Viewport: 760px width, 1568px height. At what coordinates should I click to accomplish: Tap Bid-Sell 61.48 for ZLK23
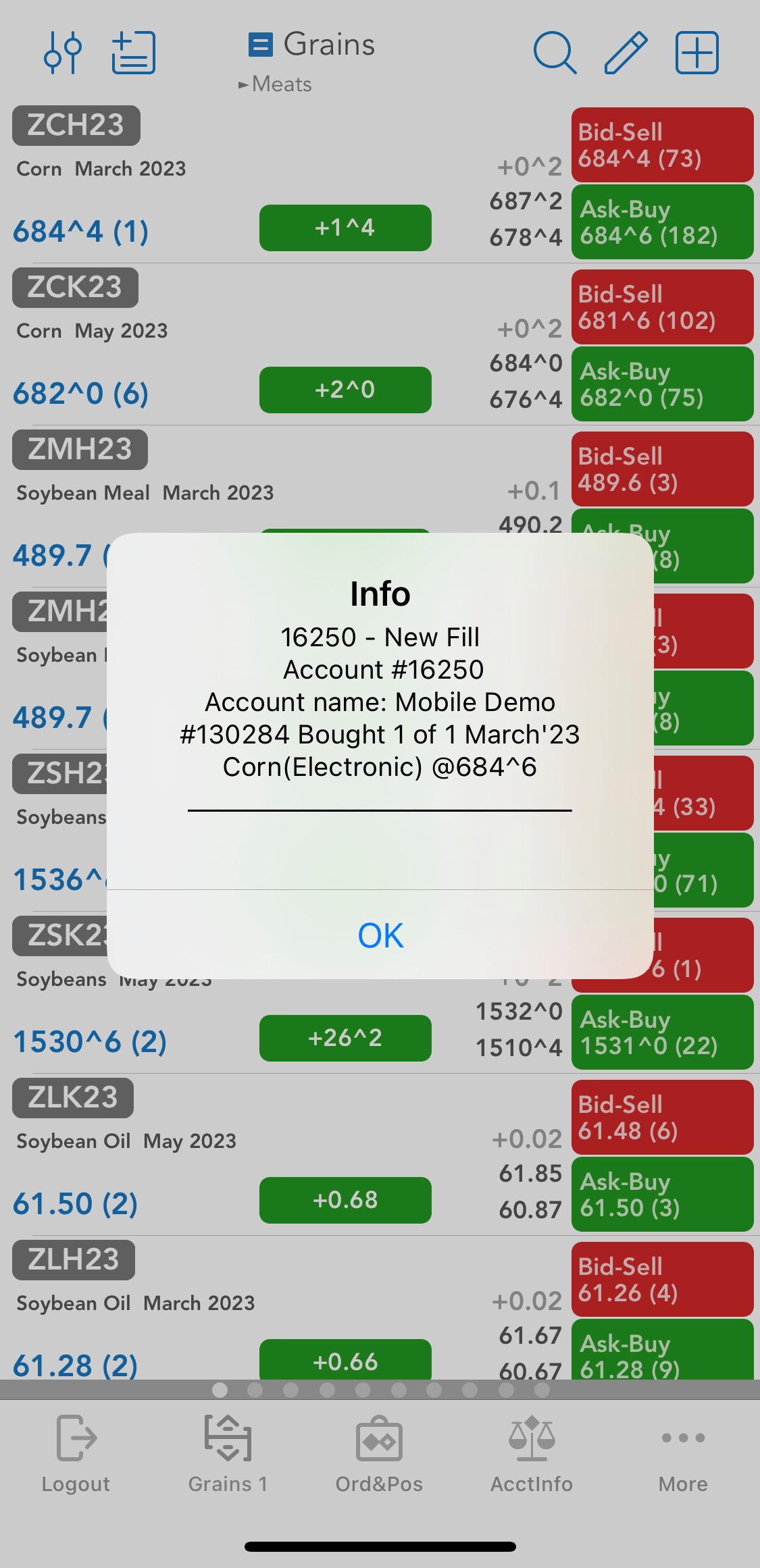[x=663, y=1117]
